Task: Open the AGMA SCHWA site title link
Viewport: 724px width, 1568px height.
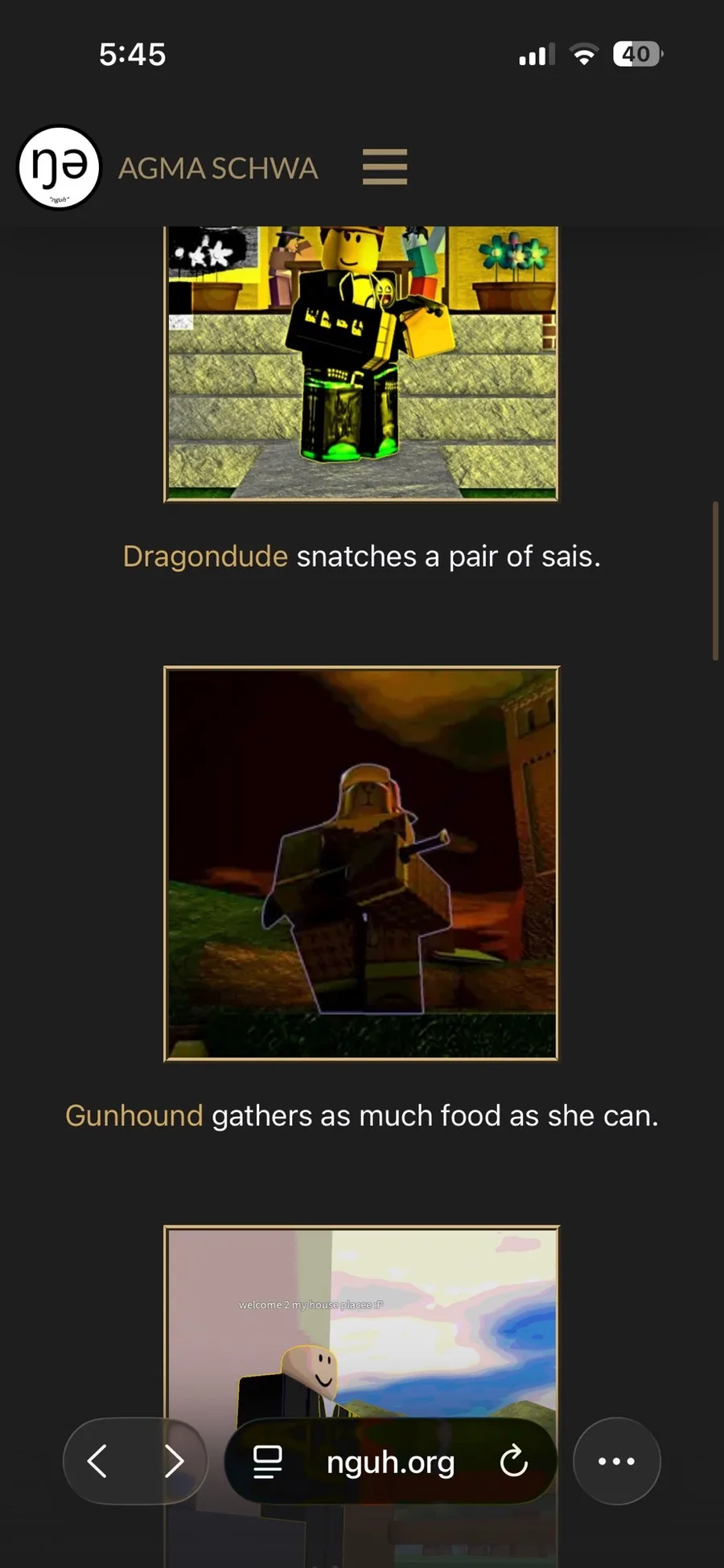Action: [218, 168]
